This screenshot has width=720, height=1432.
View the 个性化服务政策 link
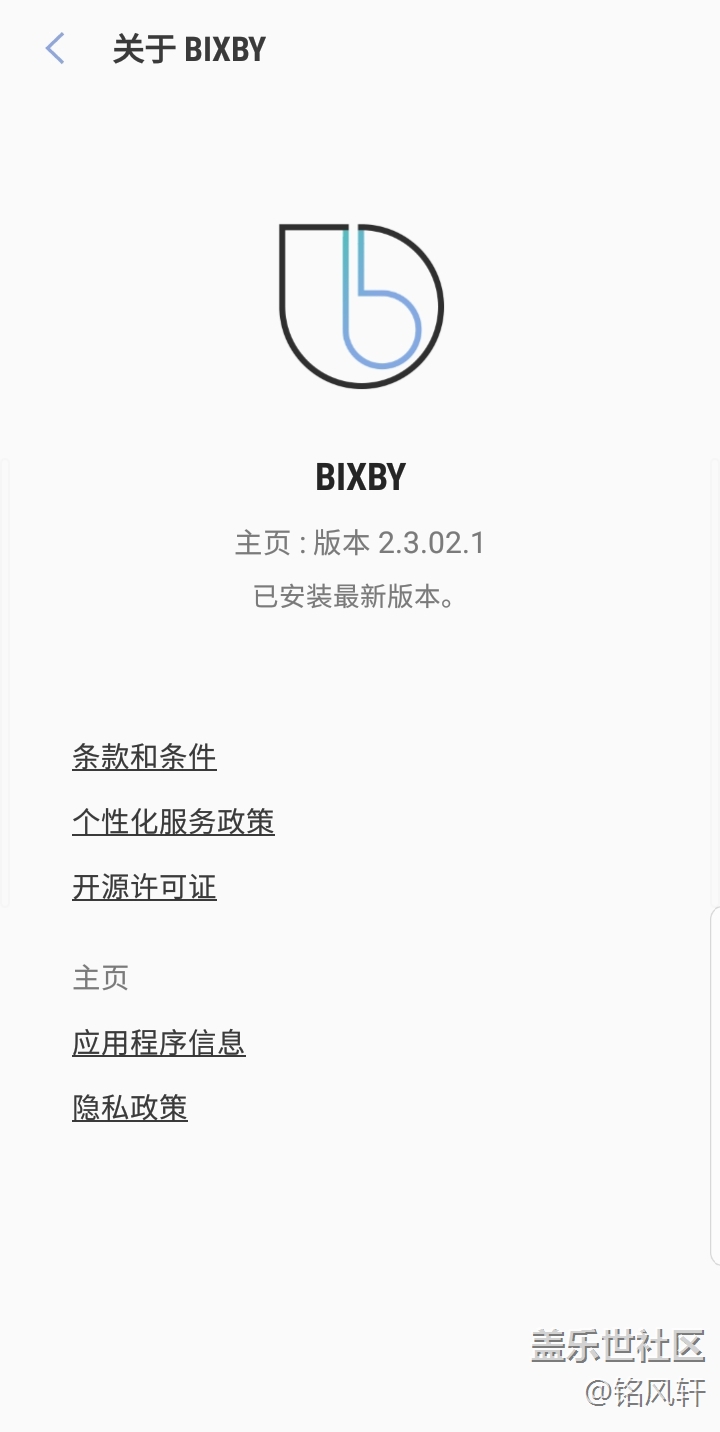point(173,822)
